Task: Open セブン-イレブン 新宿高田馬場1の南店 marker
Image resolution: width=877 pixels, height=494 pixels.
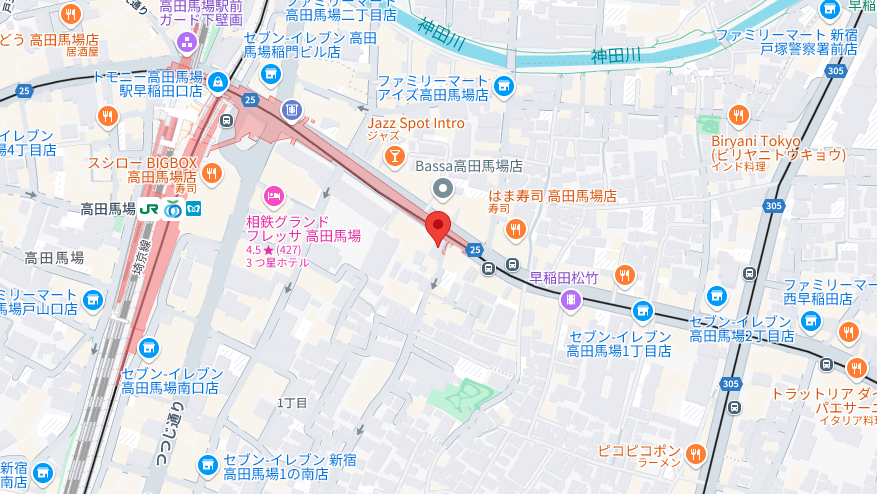Action: [207, 465]
